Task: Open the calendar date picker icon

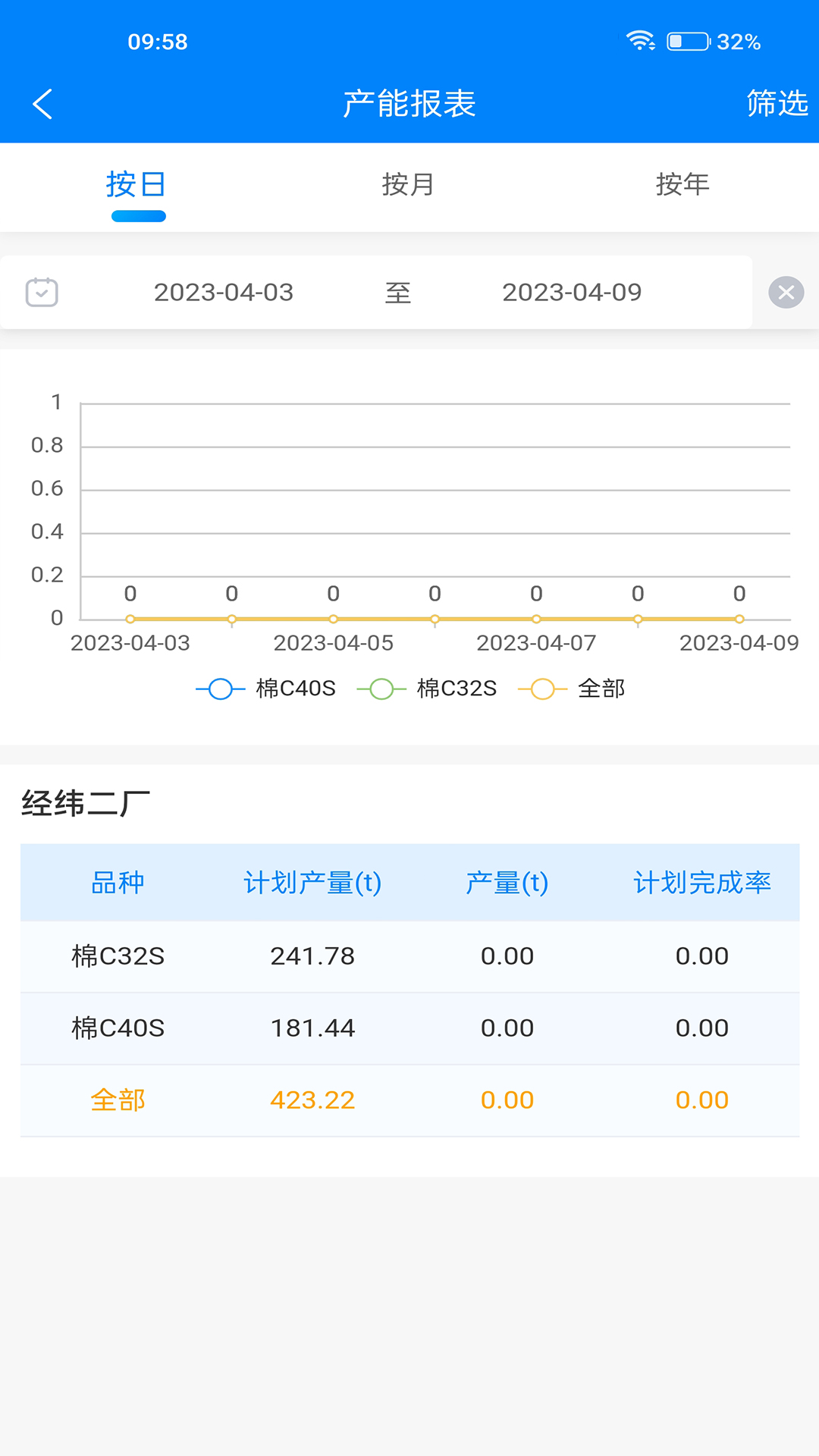Action: tap(42, 292)
